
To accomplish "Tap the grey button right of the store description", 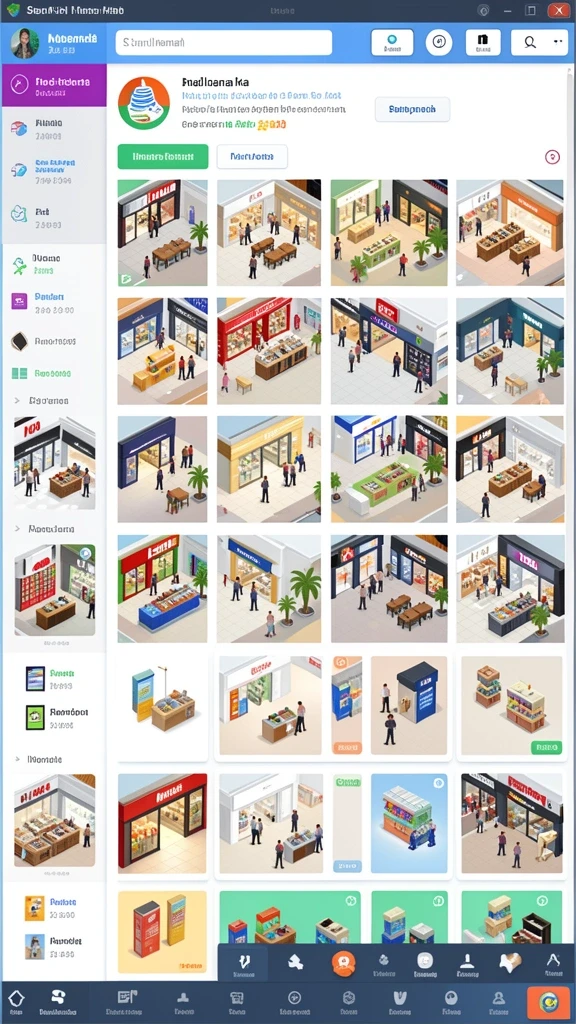I will click(412, 110).
